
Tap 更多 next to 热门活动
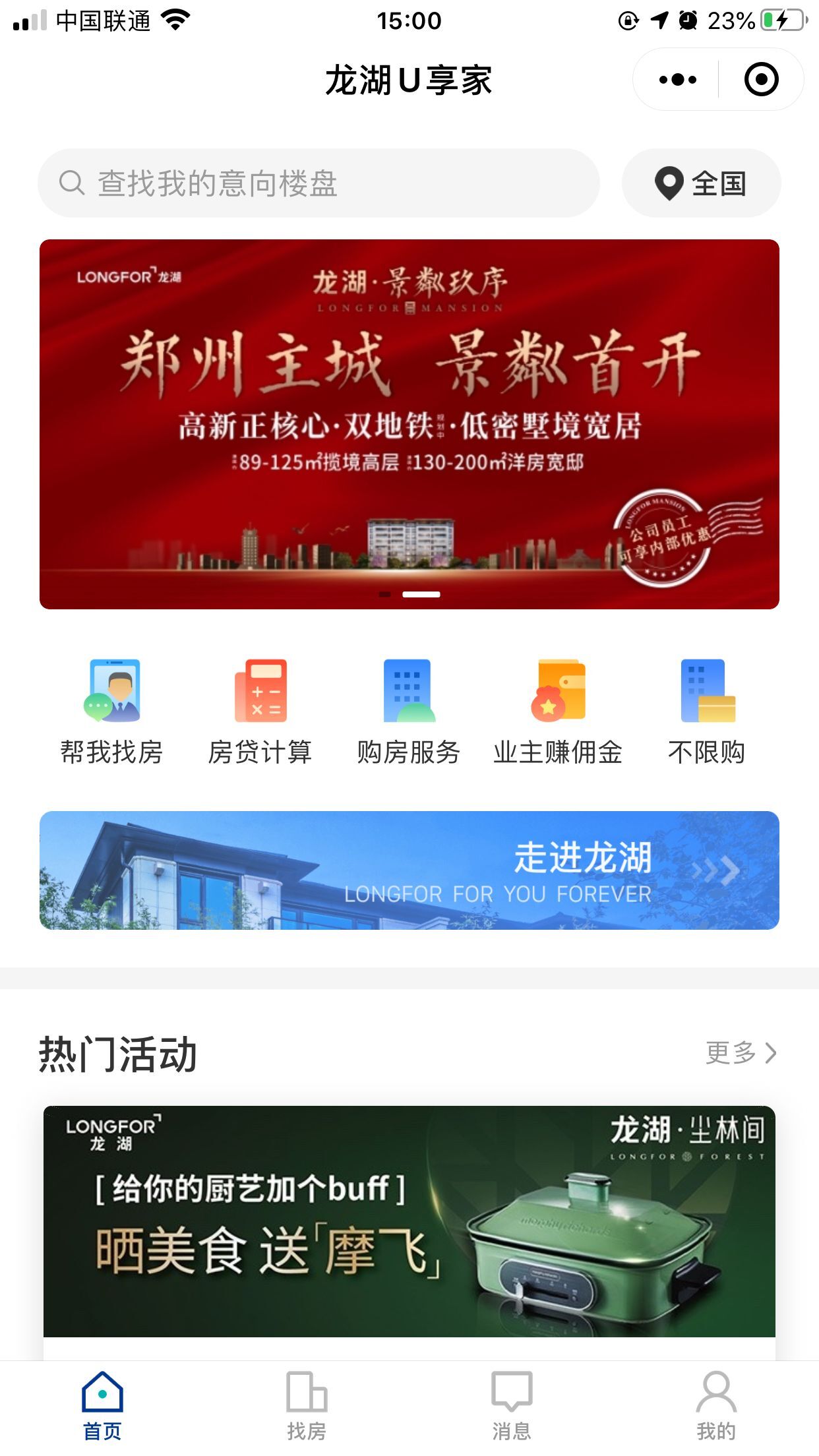pos(741,1053)
